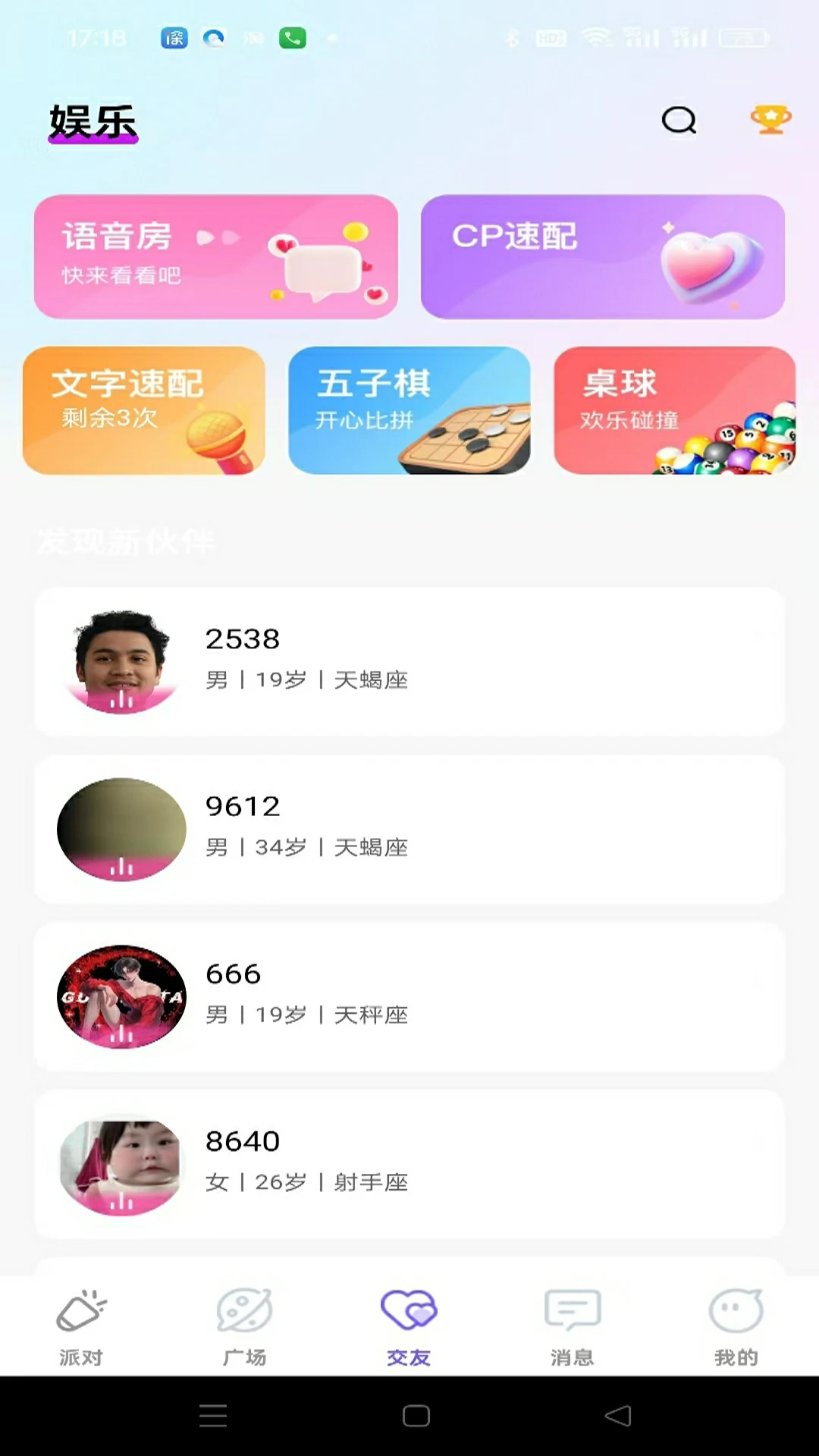Go back using the system back button

[x=618, y=1416]
